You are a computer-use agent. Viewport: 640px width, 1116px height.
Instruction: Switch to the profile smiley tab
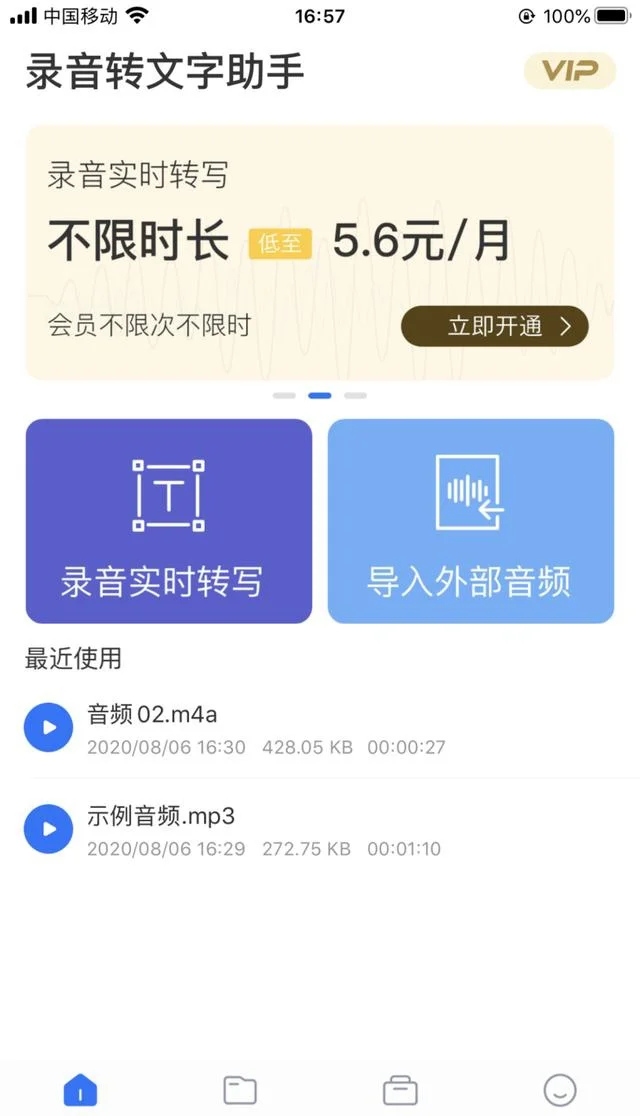[560, 1090]
